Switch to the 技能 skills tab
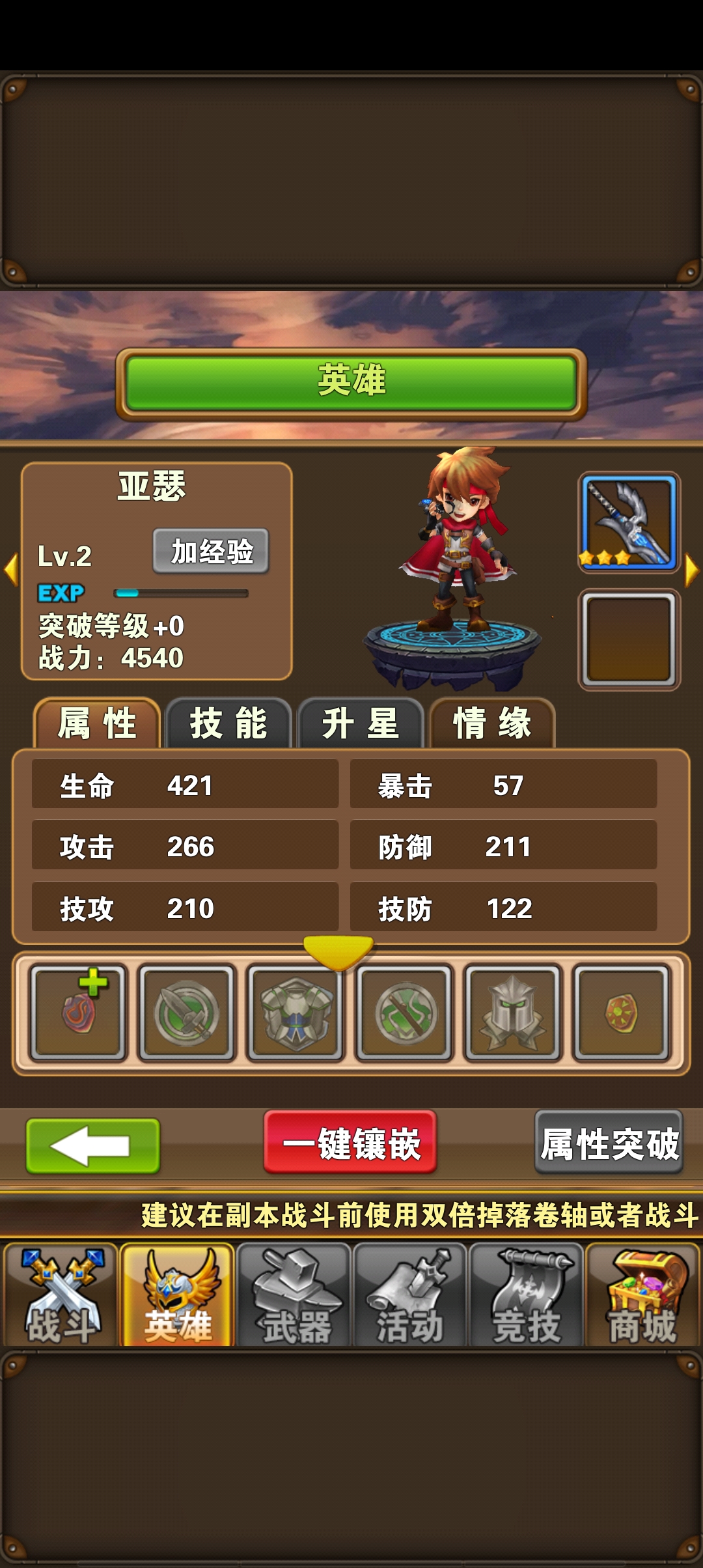Screen dimensions: 703x1568 click(228, 723)
